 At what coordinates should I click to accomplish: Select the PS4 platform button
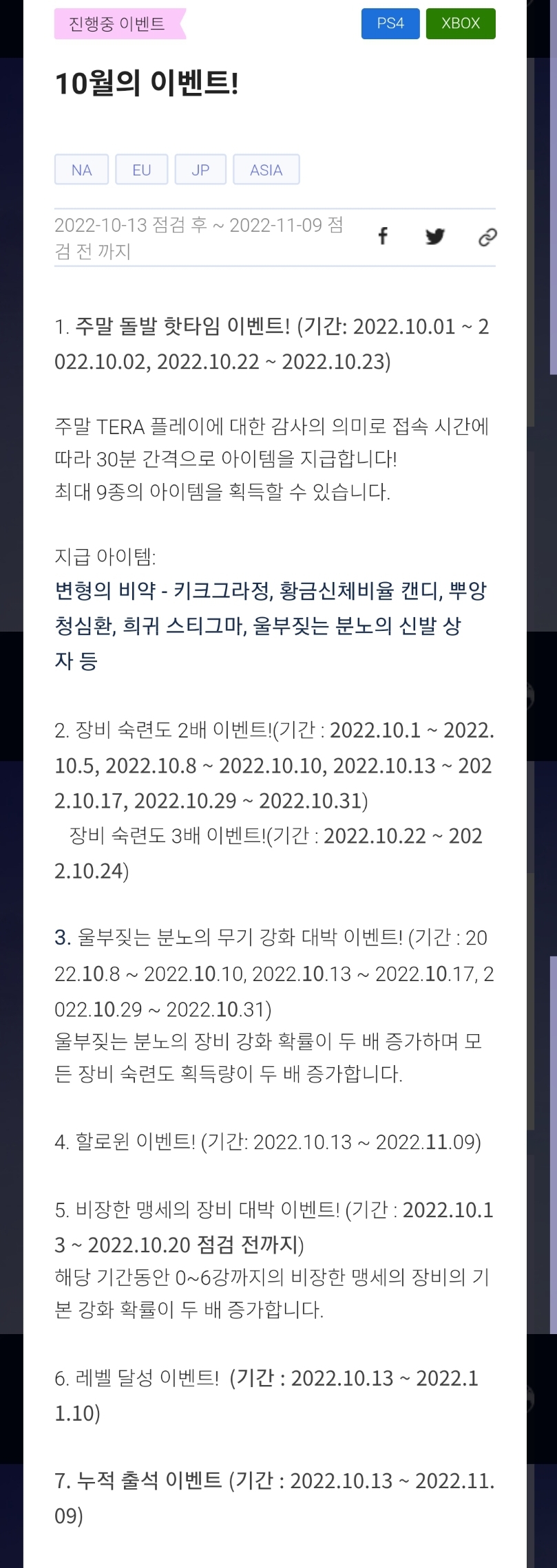pyautogui.click(x=390, y=23)
